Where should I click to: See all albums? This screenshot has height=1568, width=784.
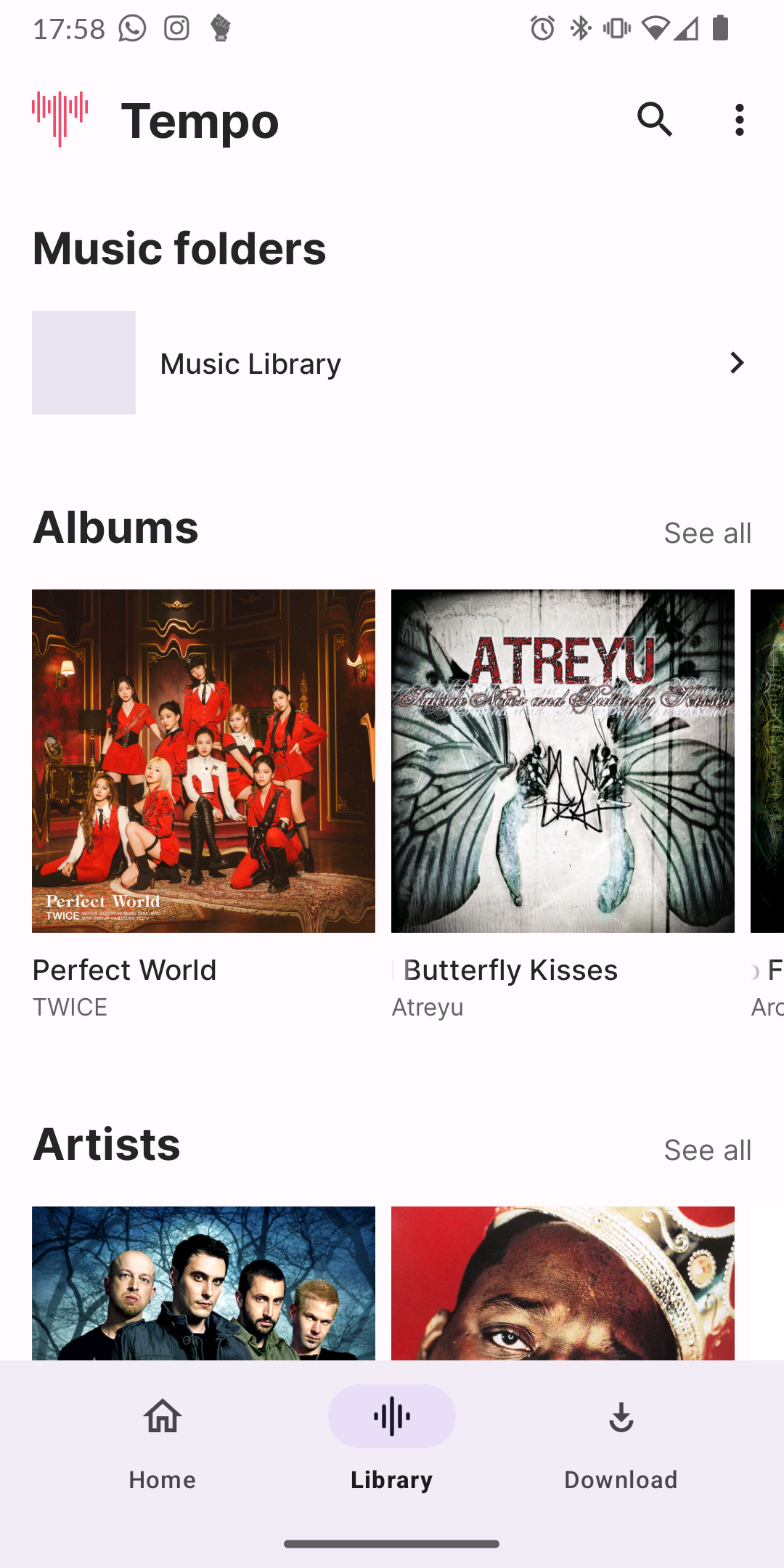click(707, 534)
